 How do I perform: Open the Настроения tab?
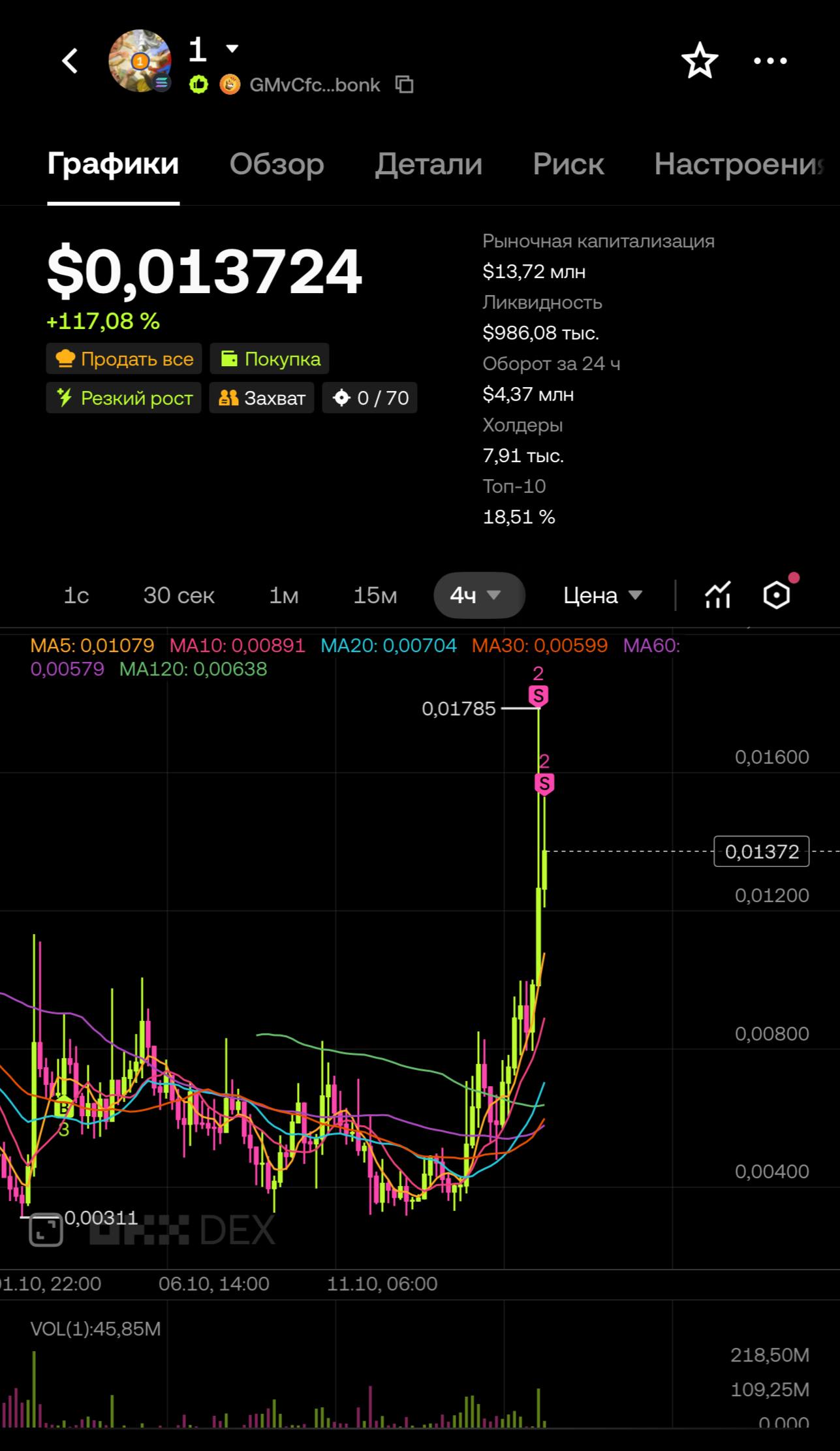coord(741,164)
